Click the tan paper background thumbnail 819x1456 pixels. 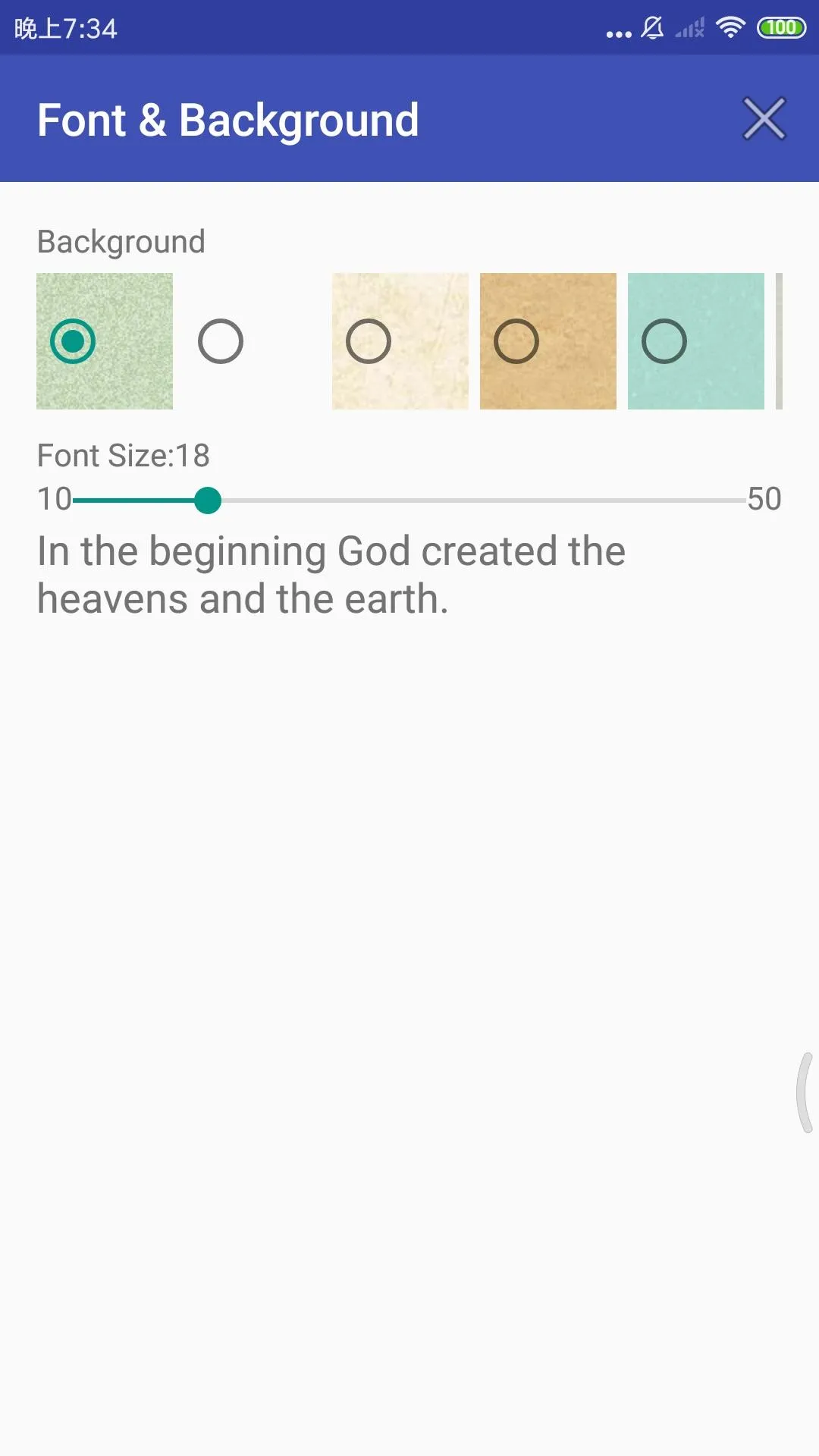[x=548, y=341]
